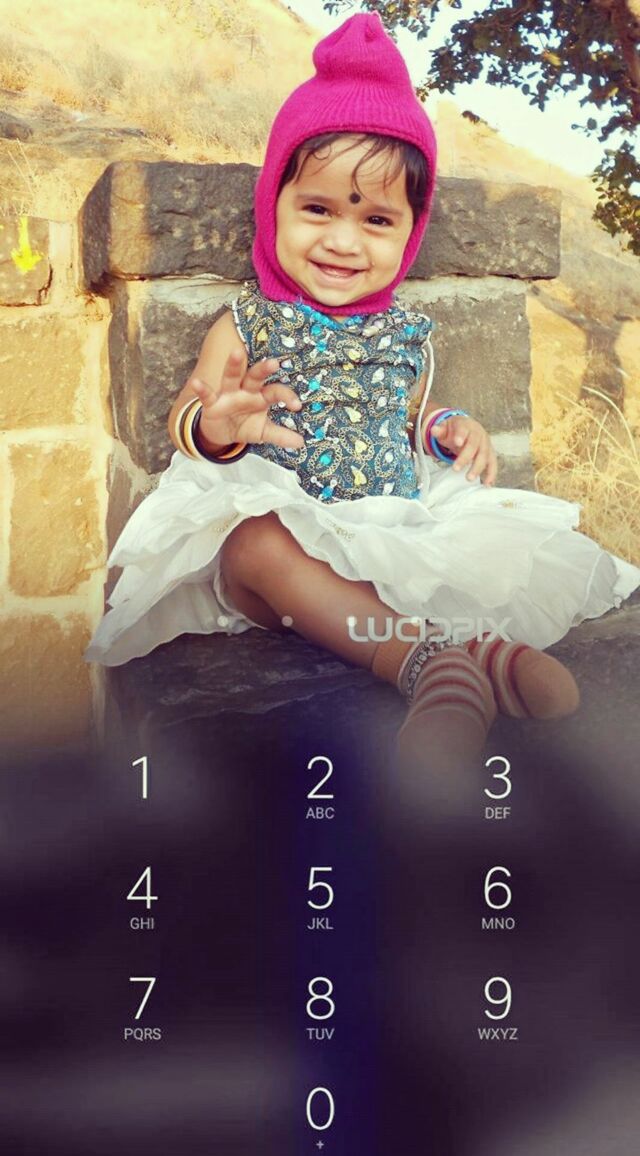Select the 7 PQRS key

(142, 1008)
